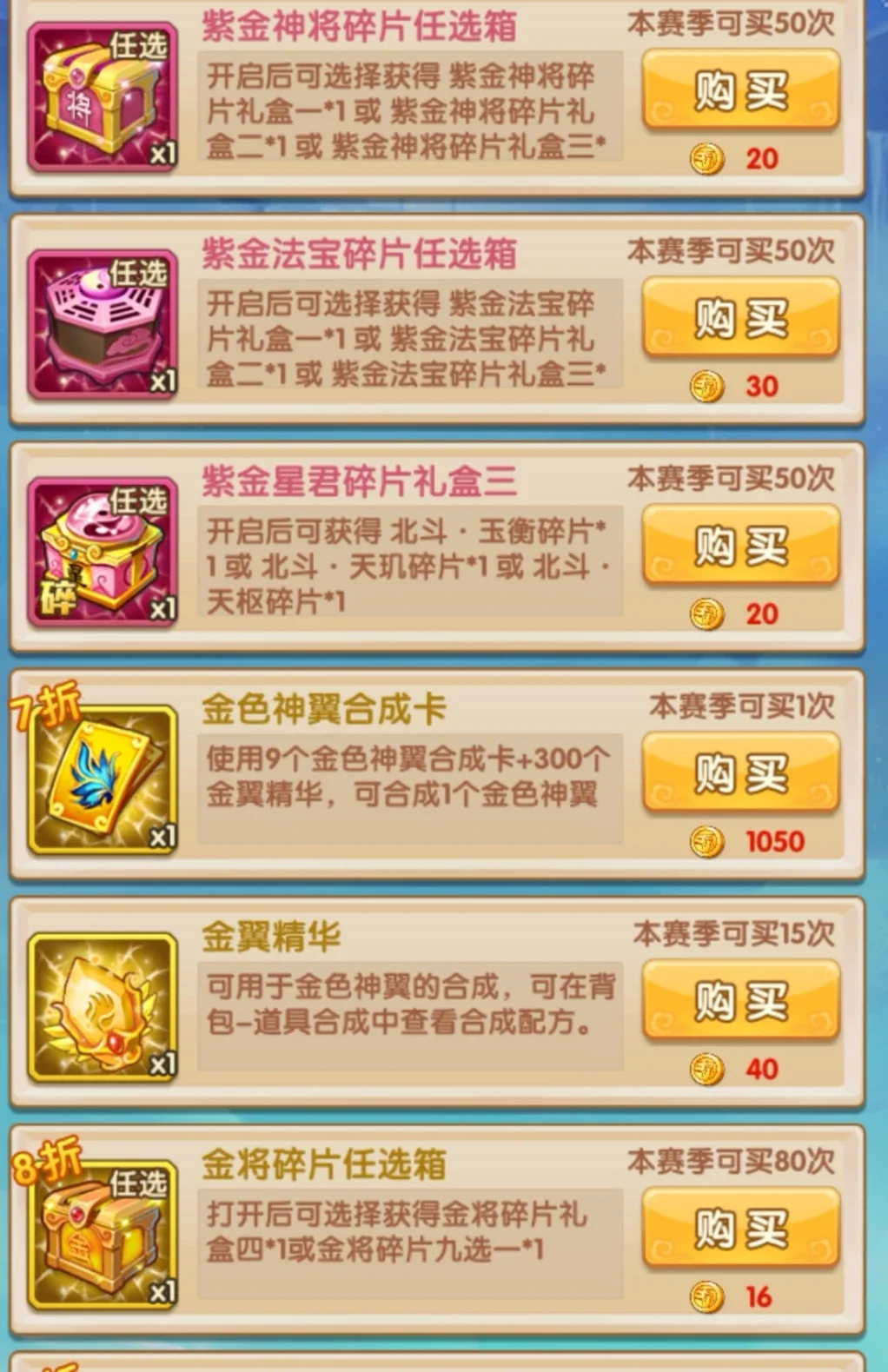This screenshot has height=1372, width=888.
Task: Buy 金翼精华 for 40 coins
Action: [x=740, y=1002]
